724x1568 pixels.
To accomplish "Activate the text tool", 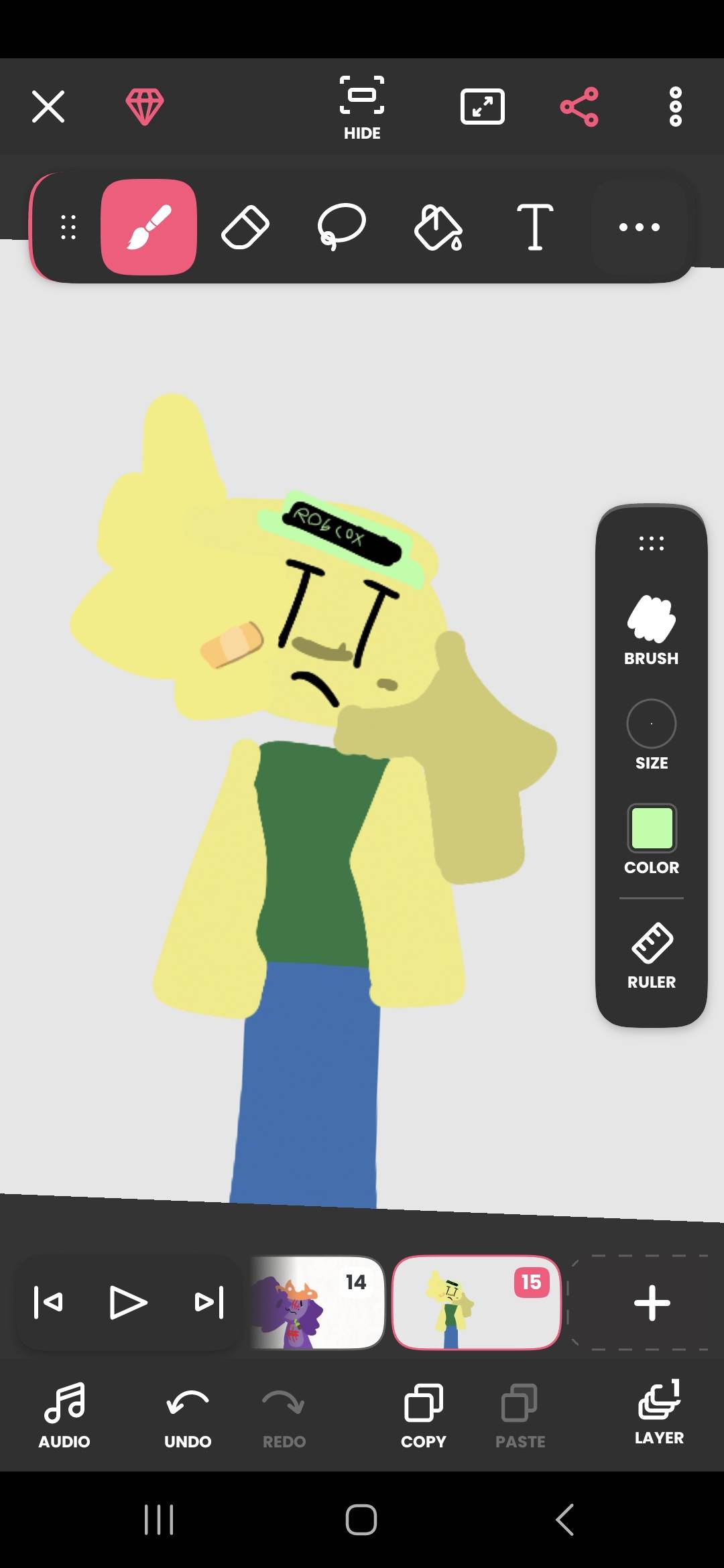I will pos(535,227).
